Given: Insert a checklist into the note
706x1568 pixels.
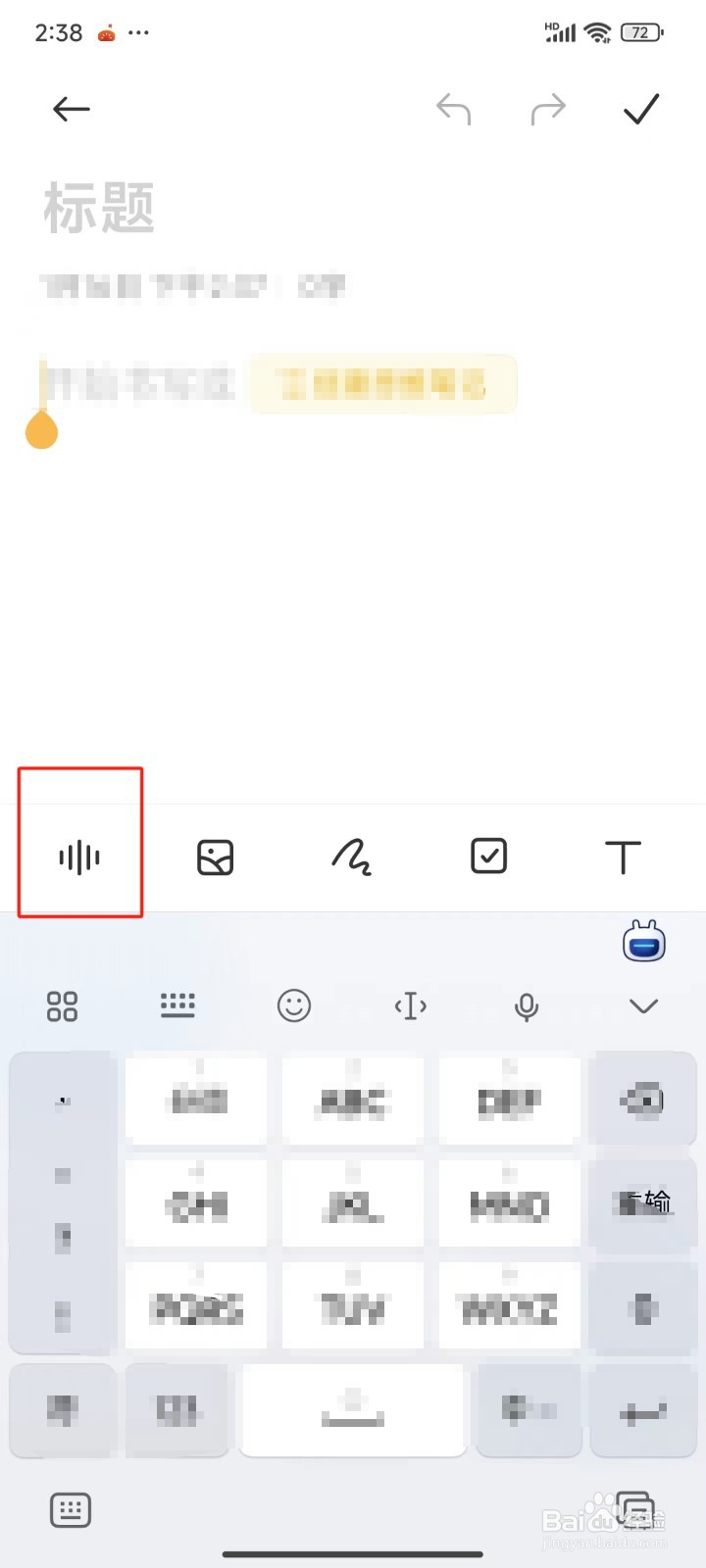Looking at the screenshot, I should (x=488, y=857).
